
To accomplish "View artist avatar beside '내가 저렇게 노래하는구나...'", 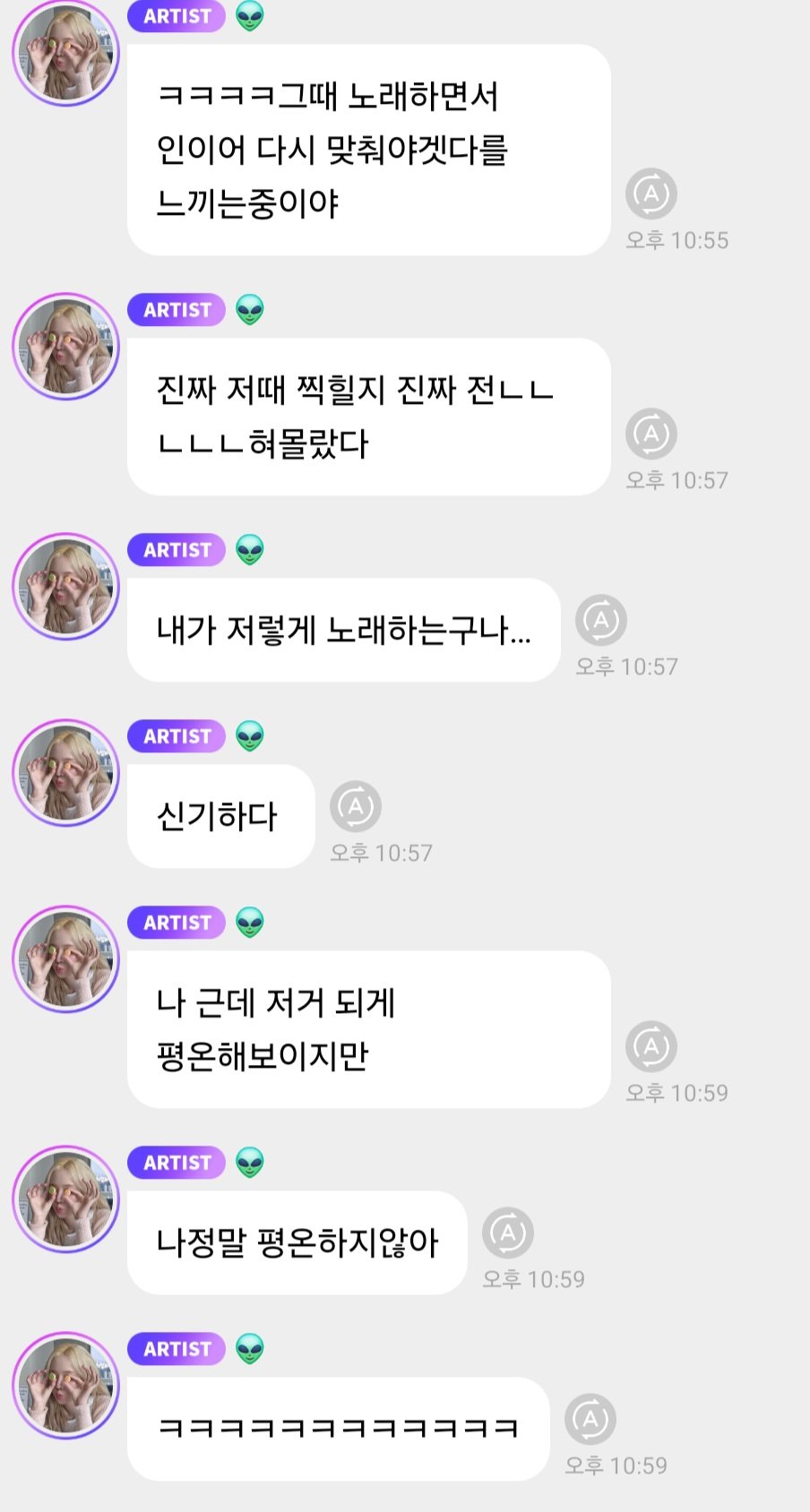I will 65,586.
